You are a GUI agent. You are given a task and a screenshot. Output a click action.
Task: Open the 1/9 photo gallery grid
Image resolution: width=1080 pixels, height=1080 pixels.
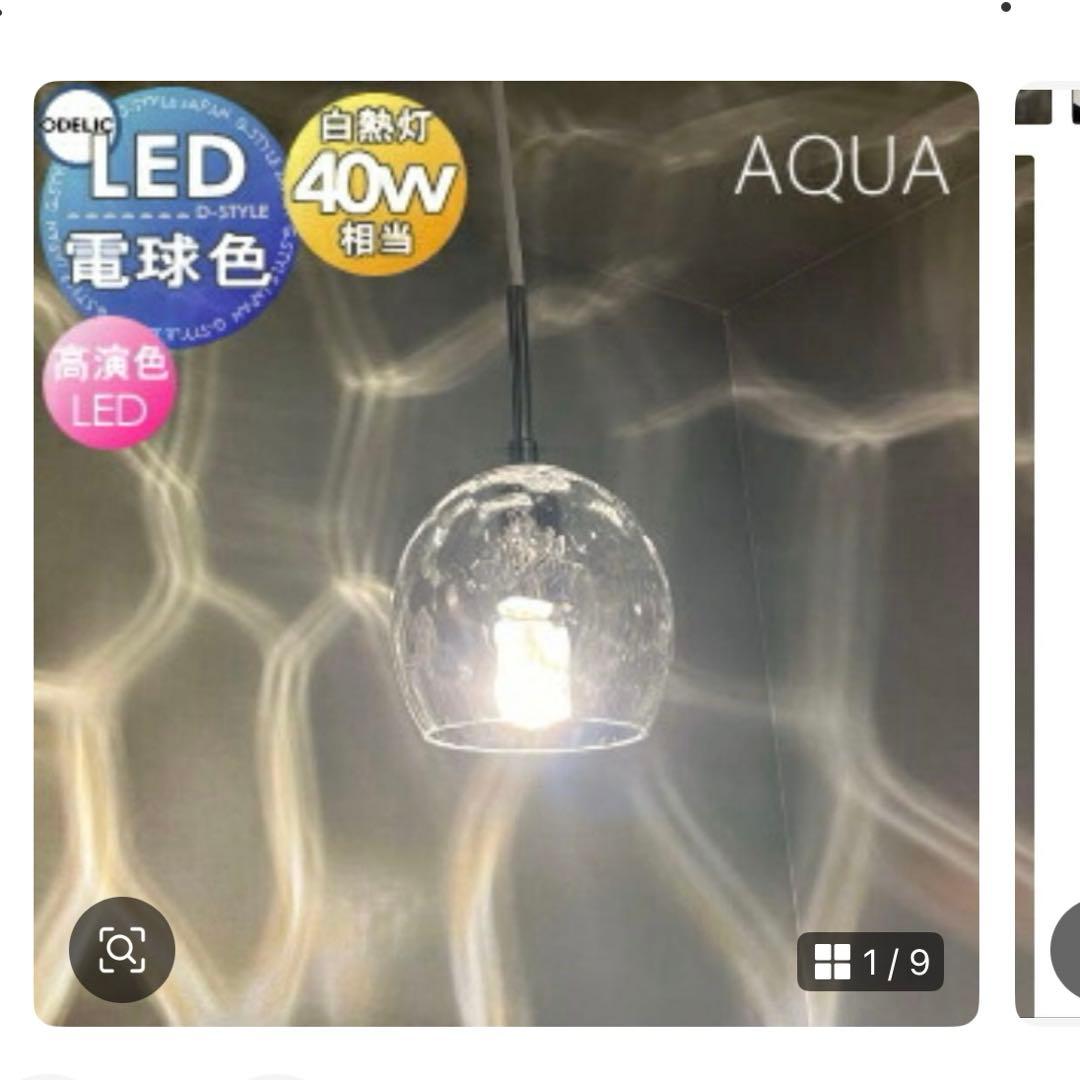click(870, 962)
